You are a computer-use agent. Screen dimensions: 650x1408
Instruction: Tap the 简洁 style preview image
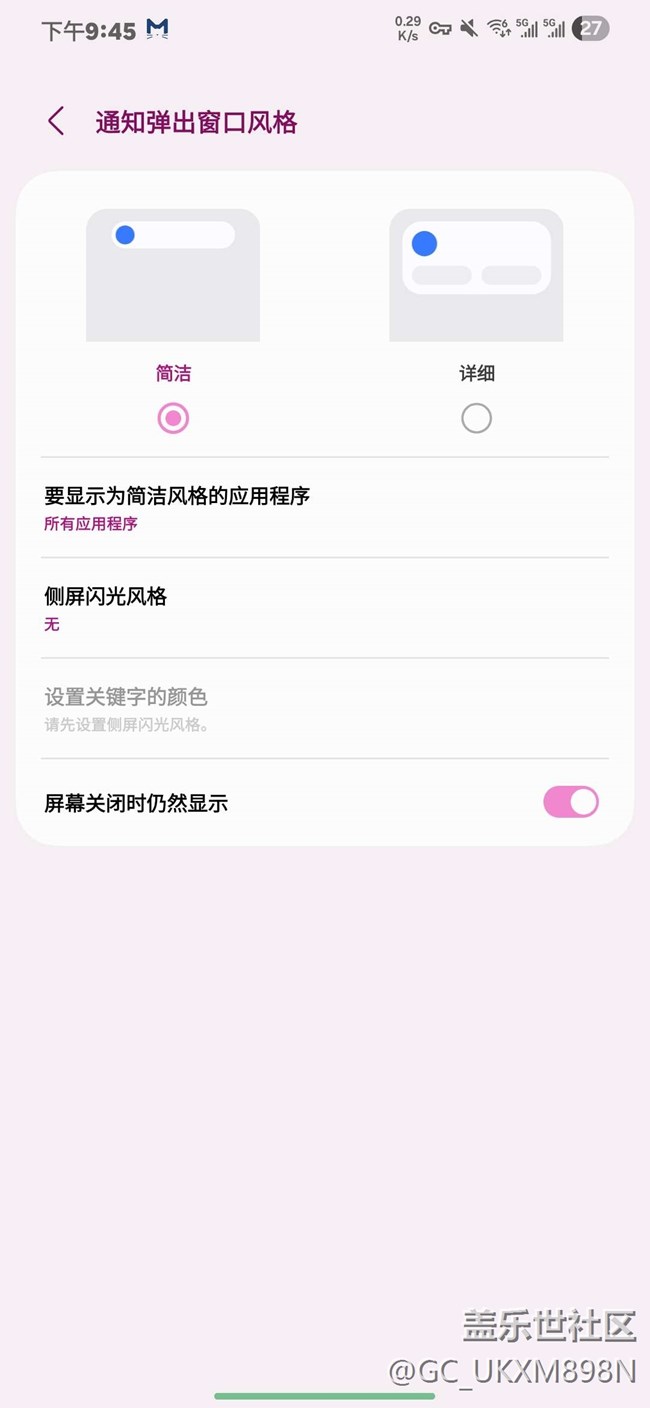[173, 275]
